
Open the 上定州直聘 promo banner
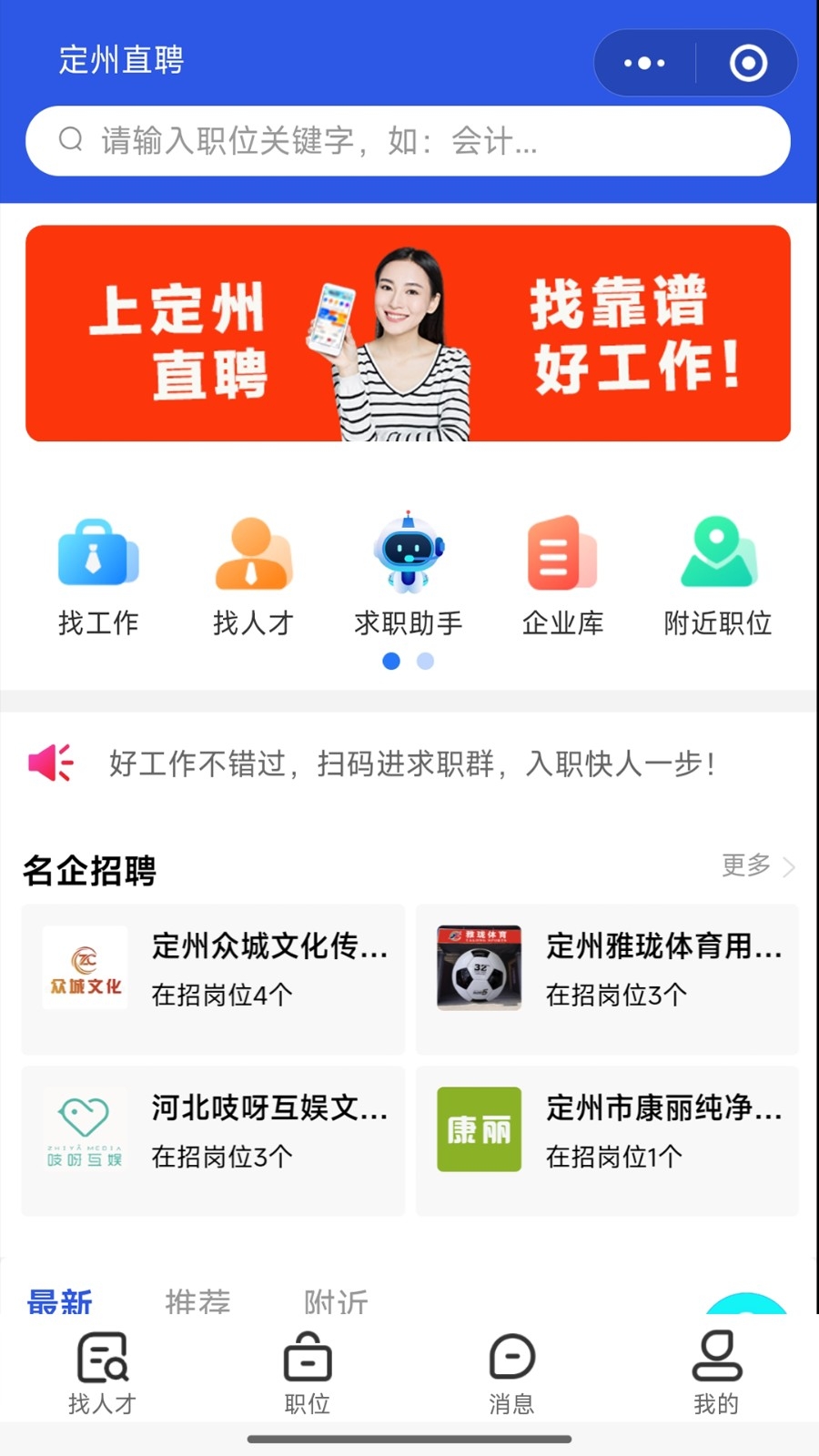pyautogui.click(x=408, y=333)
